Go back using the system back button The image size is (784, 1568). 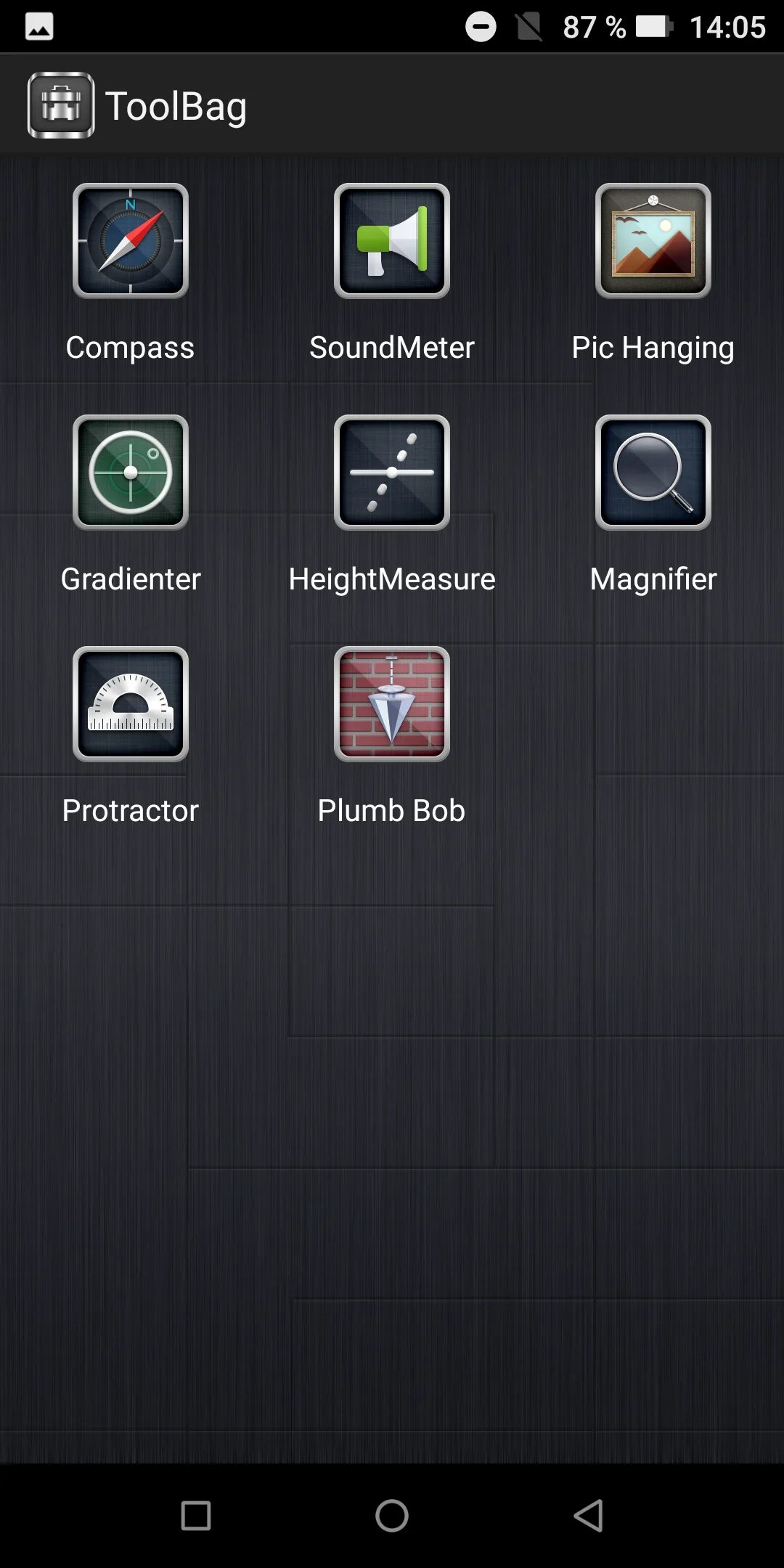pos(588,1516)
